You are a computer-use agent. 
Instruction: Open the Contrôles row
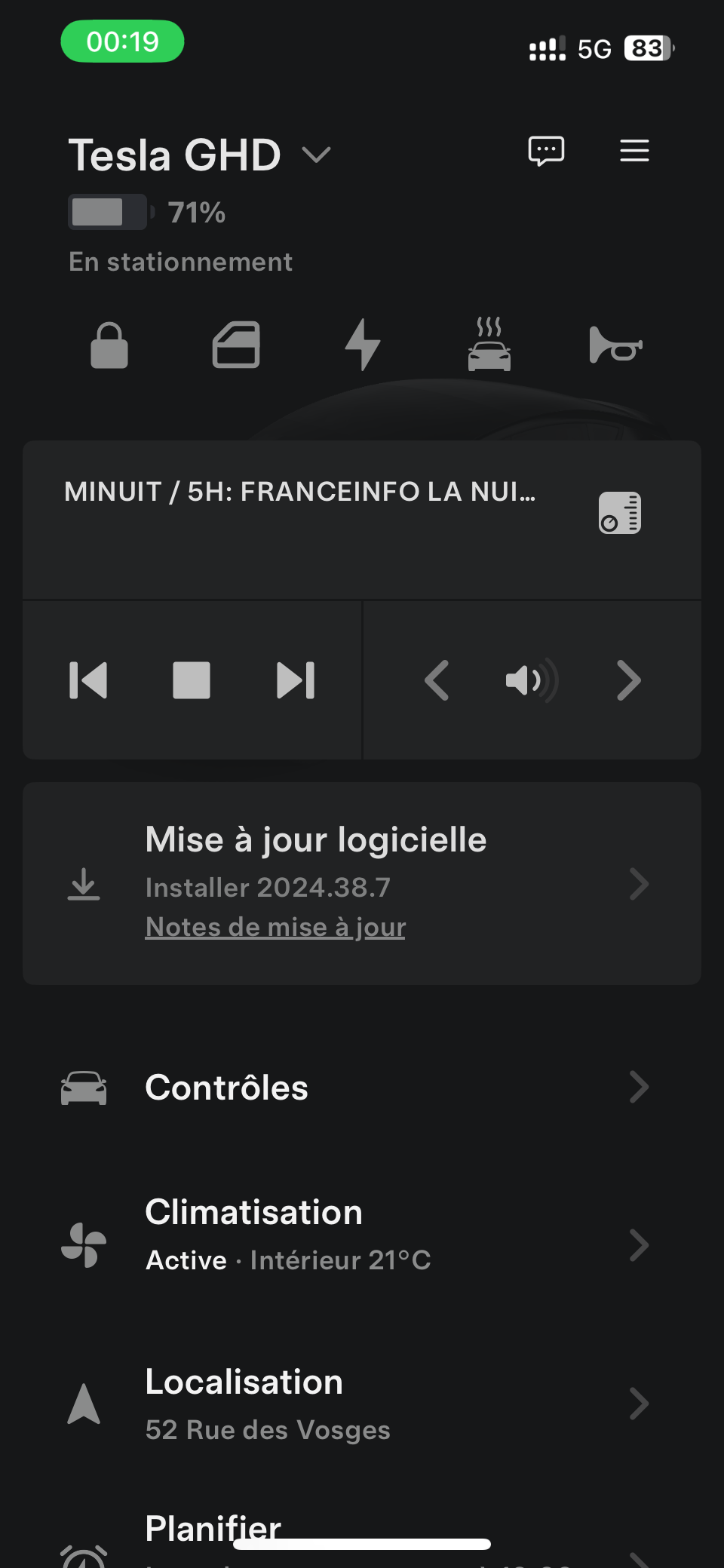click(362, 1088)
